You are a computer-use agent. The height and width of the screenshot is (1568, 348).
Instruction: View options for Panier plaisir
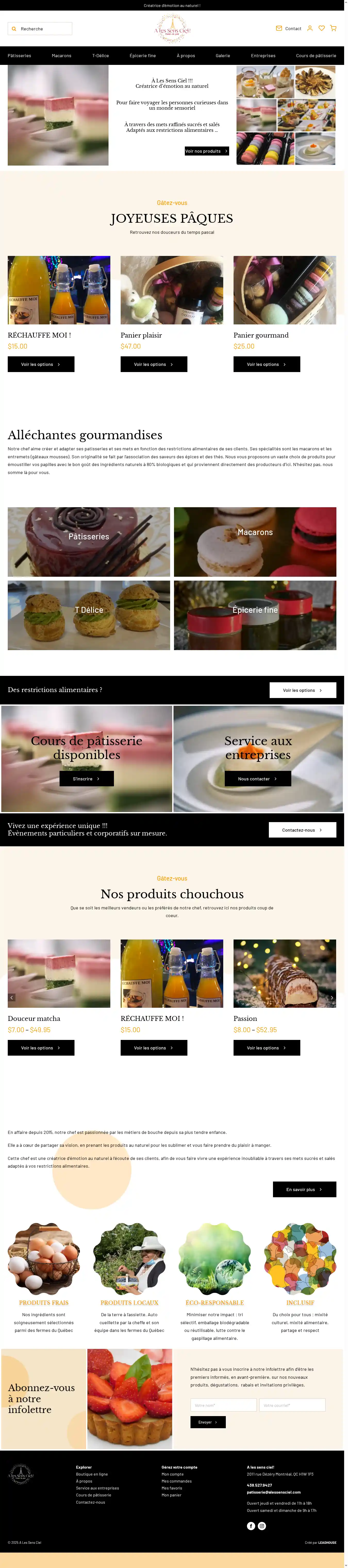154,364
